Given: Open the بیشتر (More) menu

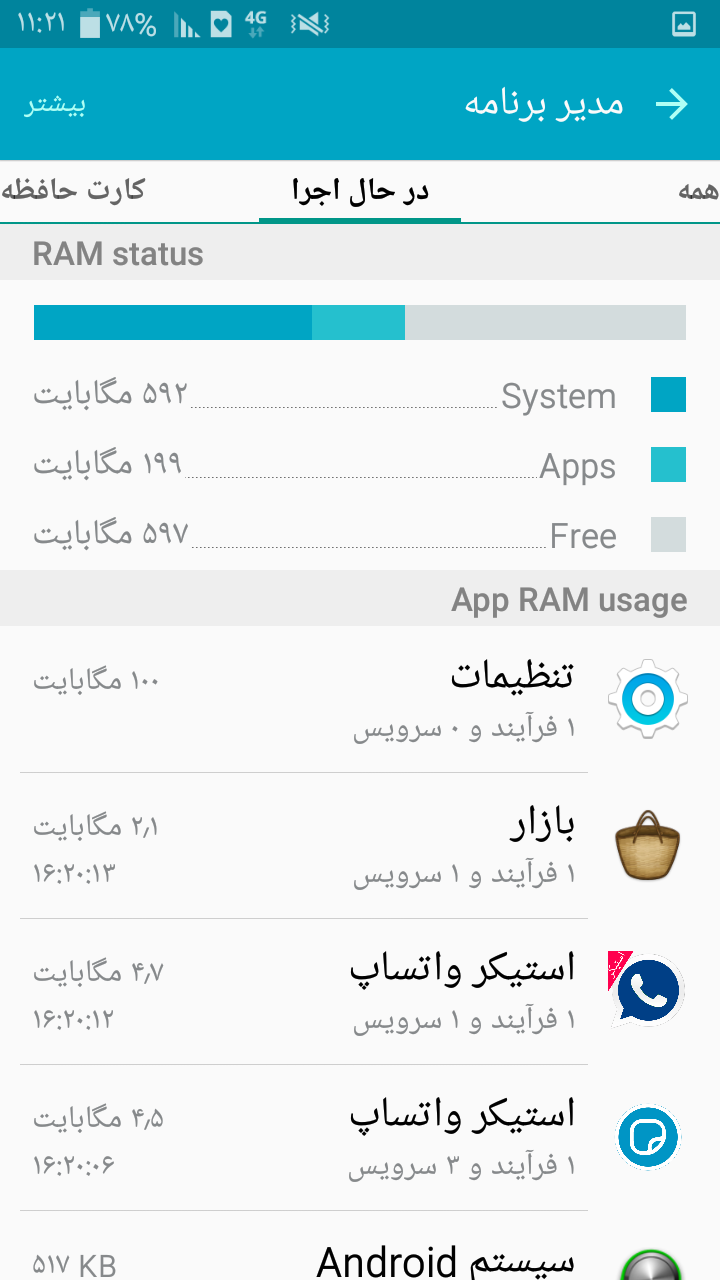Looking at the screenshot, I should click(56, 105).
